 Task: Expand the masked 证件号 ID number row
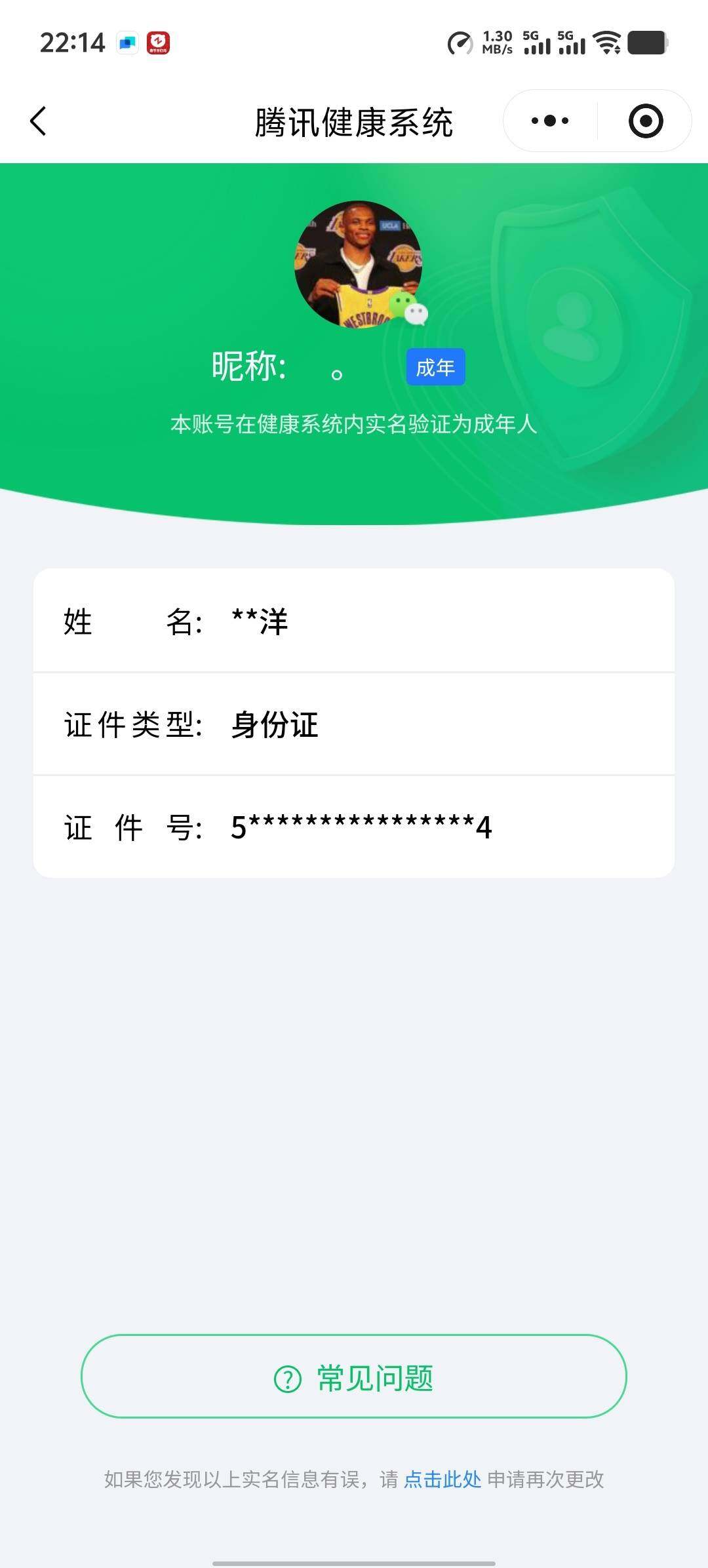[x=354, y=827]
